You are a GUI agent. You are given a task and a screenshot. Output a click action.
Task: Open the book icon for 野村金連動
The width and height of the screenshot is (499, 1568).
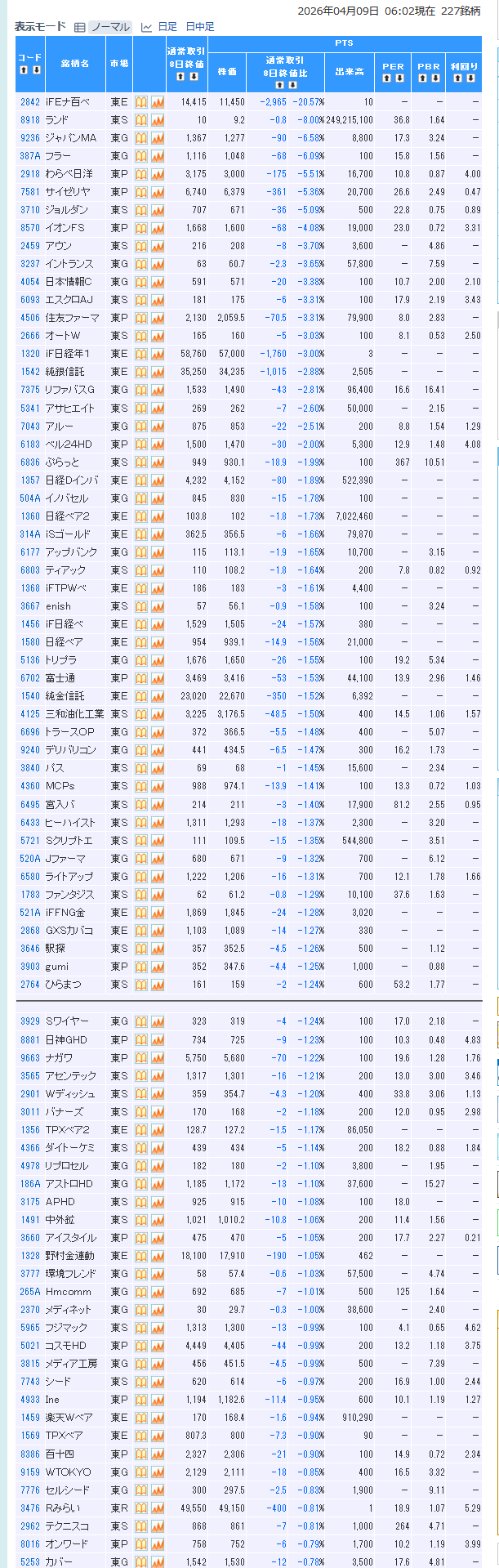tap(141, 1256)
